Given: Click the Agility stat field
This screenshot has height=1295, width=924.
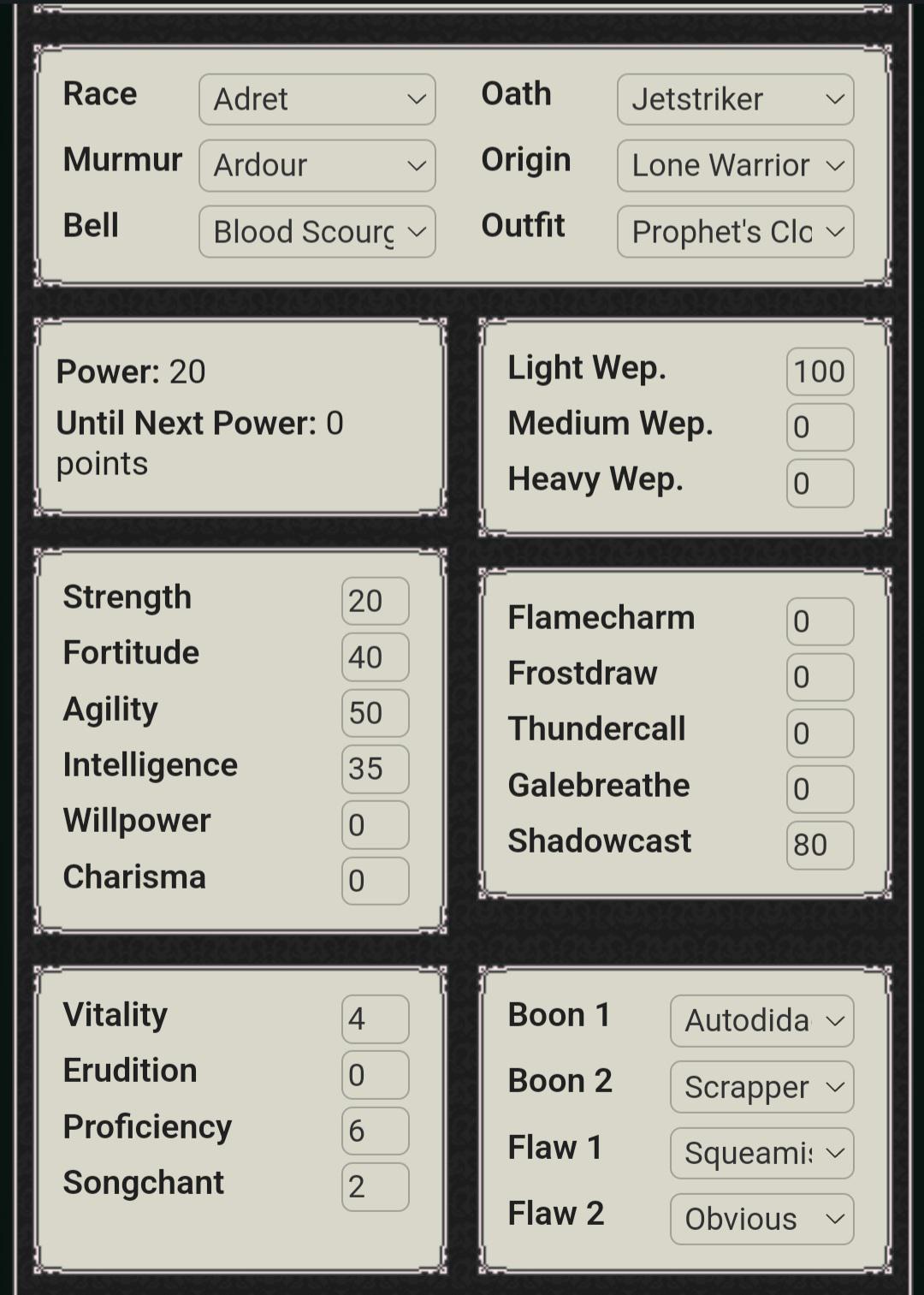Looking at the screenshot, I should (375, 712).
